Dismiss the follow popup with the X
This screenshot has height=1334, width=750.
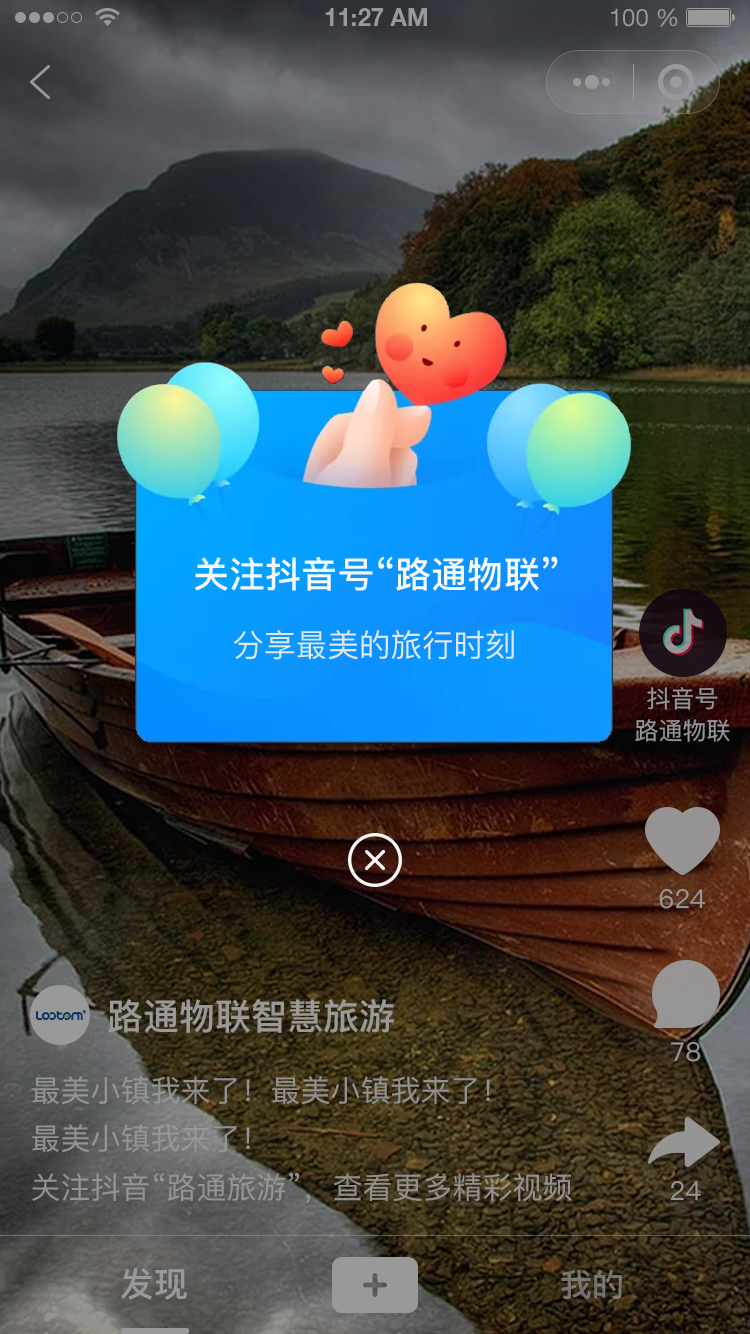pyautogui.click(x=375, y=860)
